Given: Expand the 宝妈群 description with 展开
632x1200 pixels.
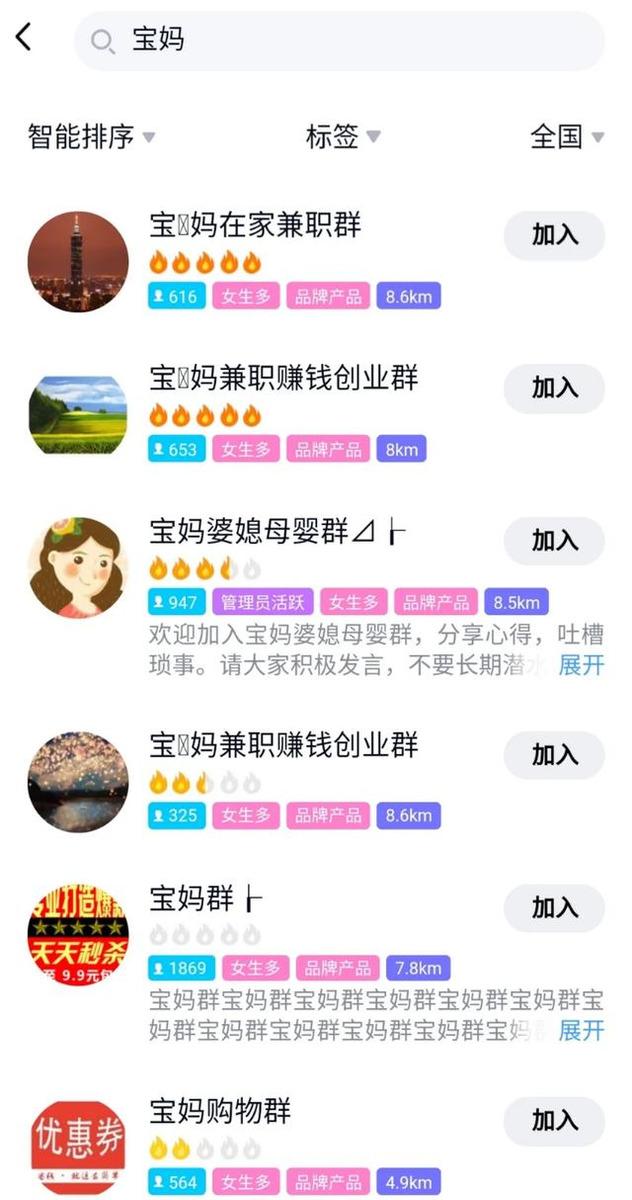Looking at the screenshot, I should tap(581, 1031).
